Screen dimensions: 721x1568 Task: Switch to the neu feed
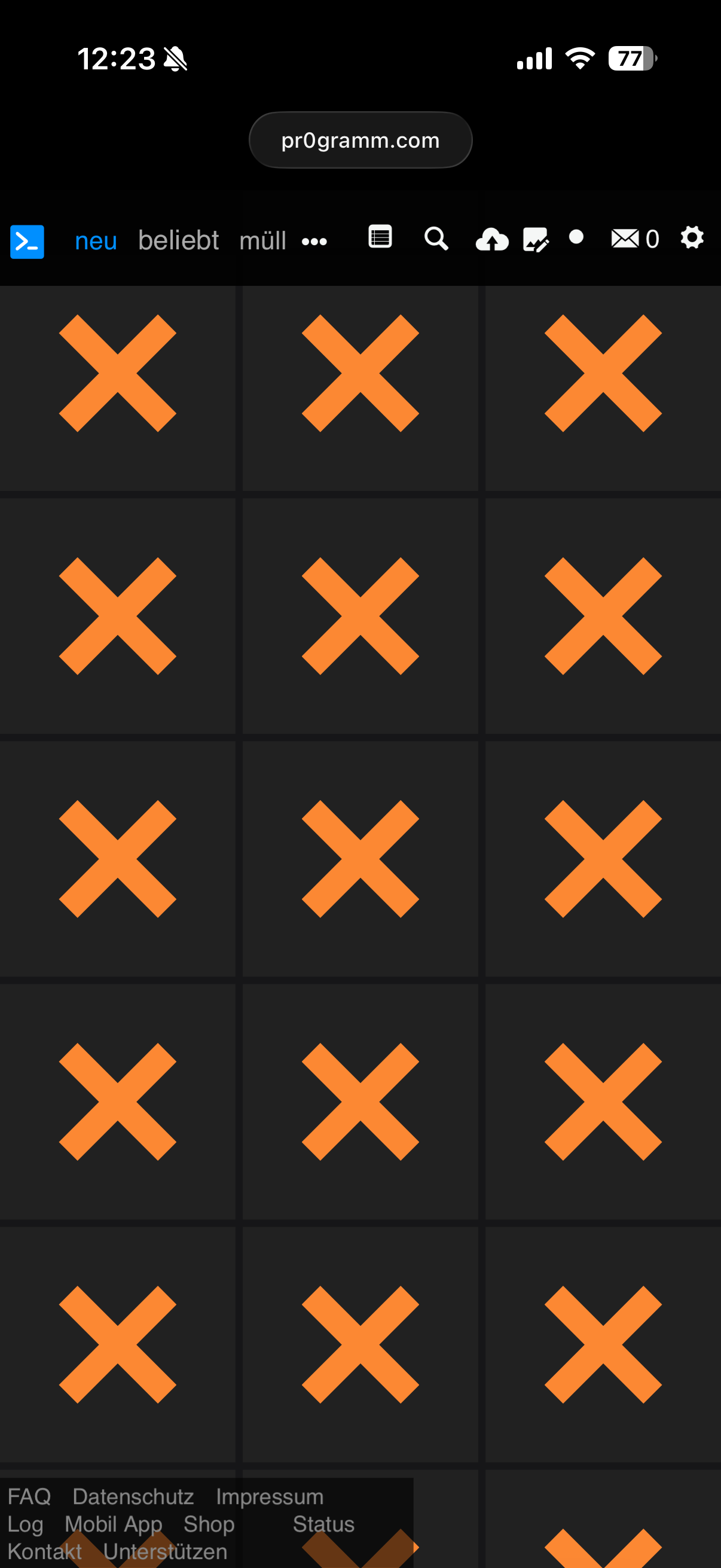(96, 241)
